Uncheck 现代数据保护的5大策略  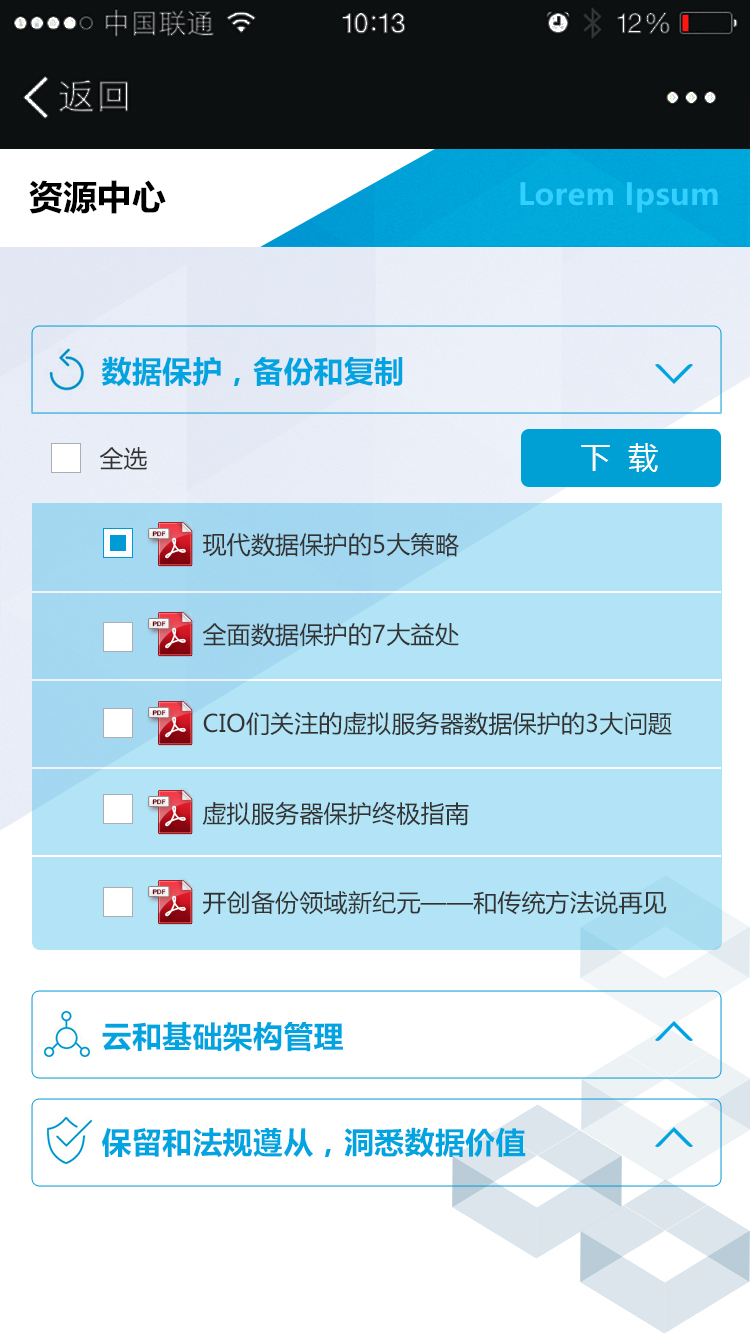118,544
